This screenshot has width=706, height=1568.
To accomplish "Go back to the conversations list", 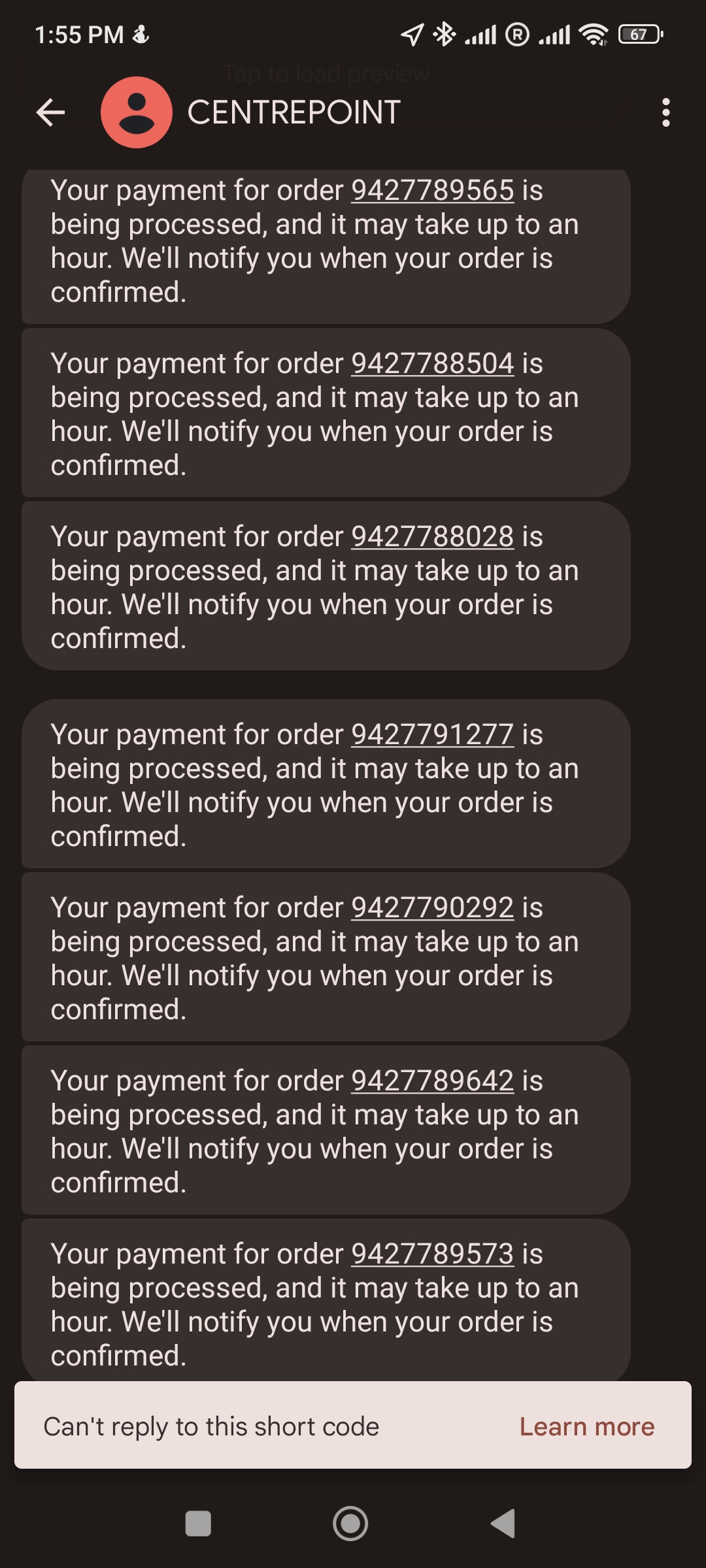I will tap(50, 112).
